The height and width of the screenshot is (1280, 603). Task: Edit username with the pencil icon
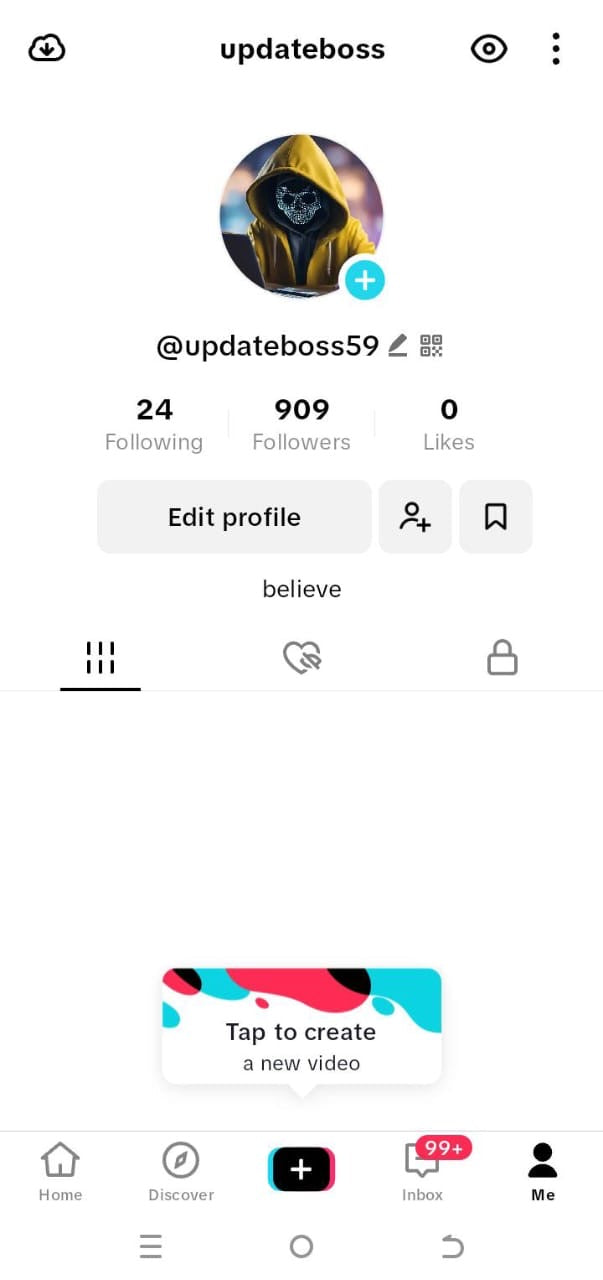(x=398, y=346)
